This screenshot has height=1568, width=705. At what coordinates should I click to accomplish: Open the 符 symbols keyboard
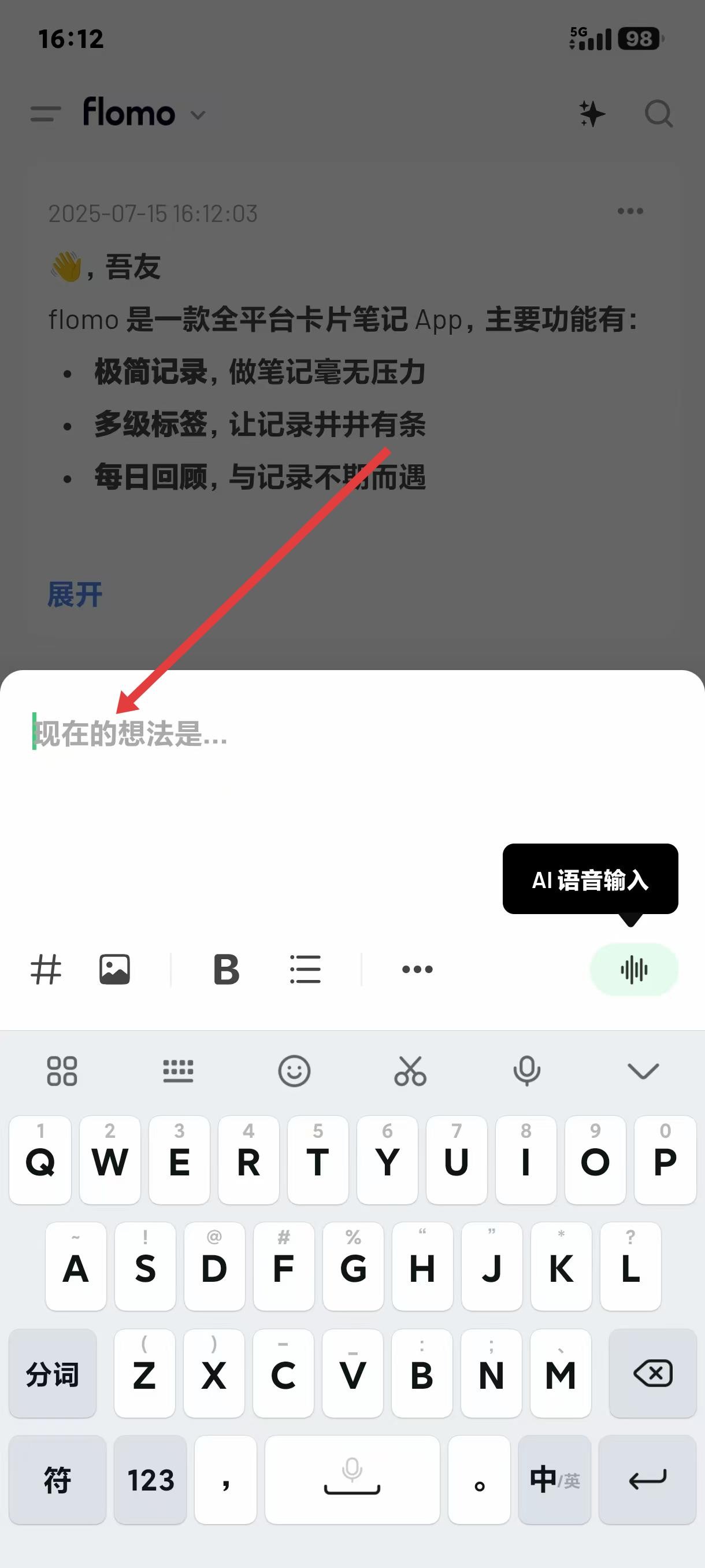[57, 1479]
